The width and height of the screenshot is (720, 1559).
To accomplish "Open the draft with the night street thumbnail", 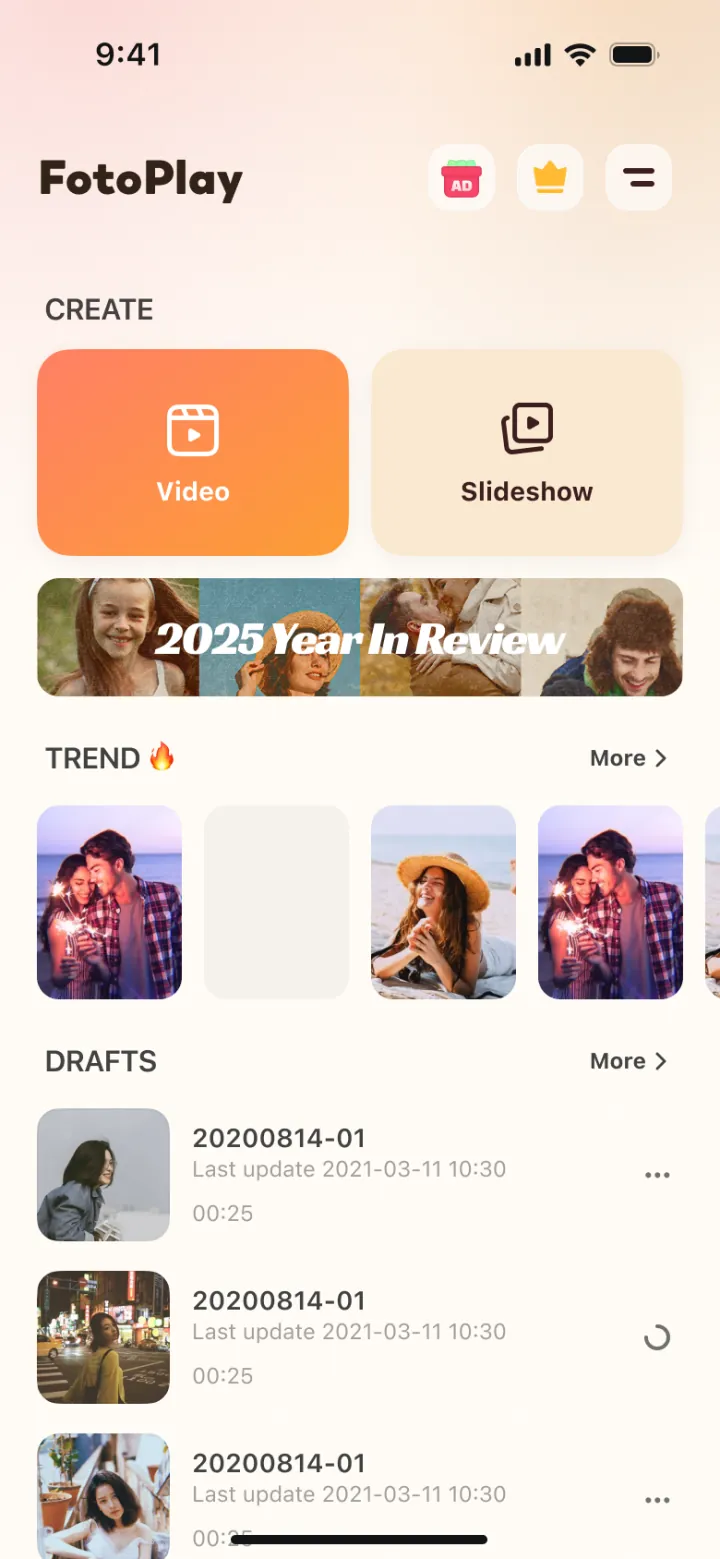I will point(360,1337).
